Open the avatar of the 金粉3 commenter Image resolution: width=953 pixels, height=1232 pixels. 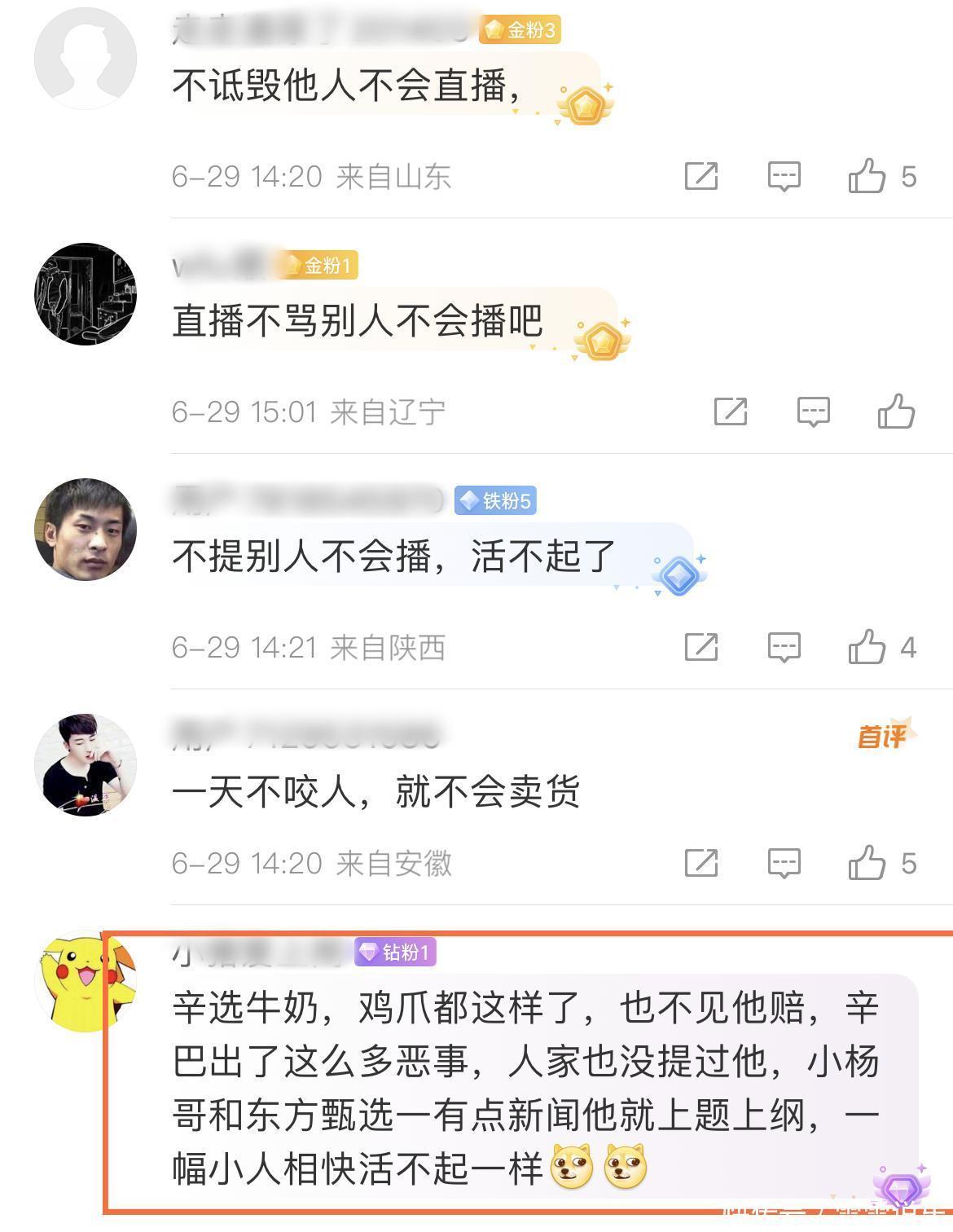(x=85, y=59)
